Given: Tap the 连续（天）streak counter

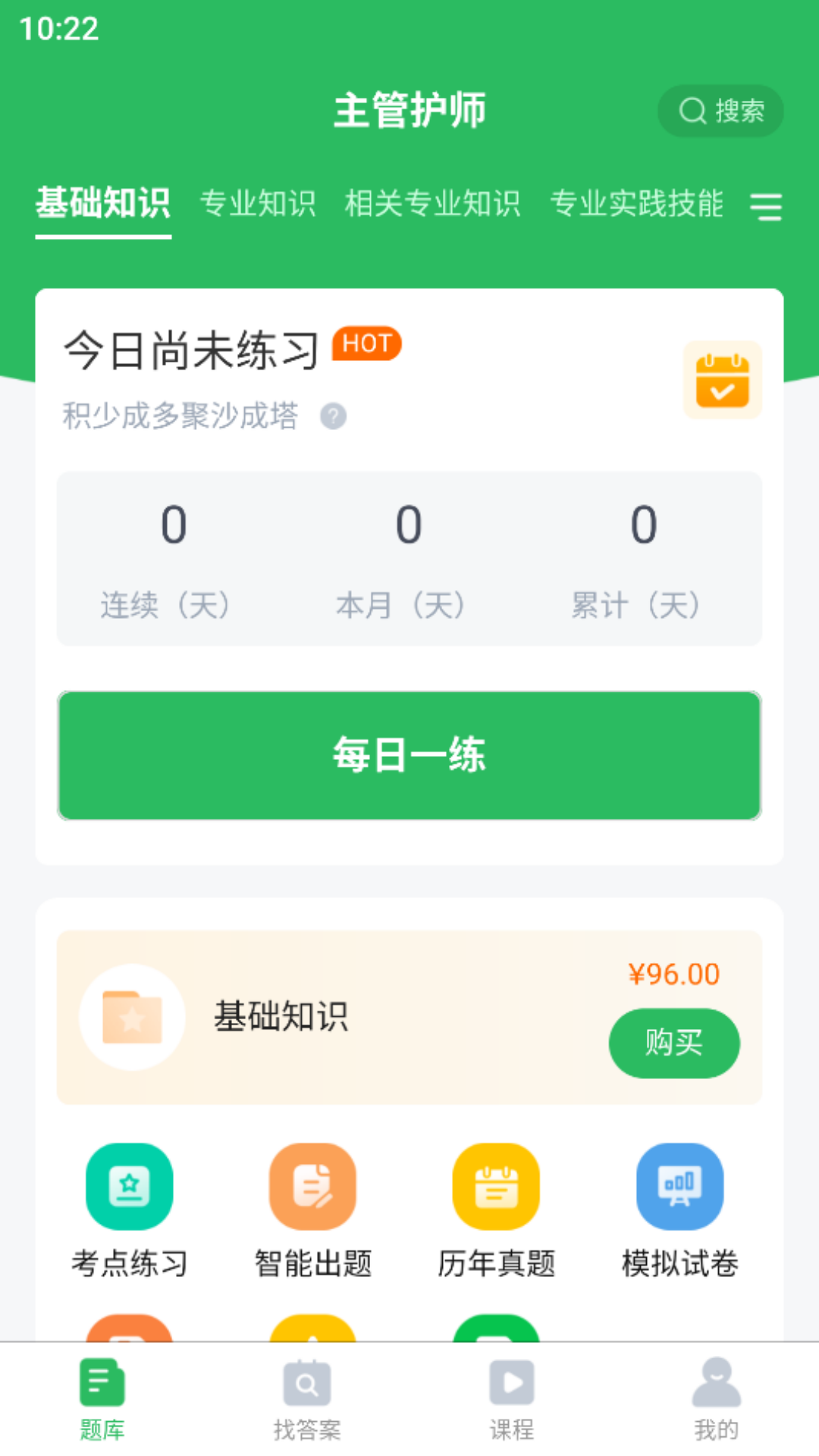Looking at the screenshot, I should [x=168, y=605].
